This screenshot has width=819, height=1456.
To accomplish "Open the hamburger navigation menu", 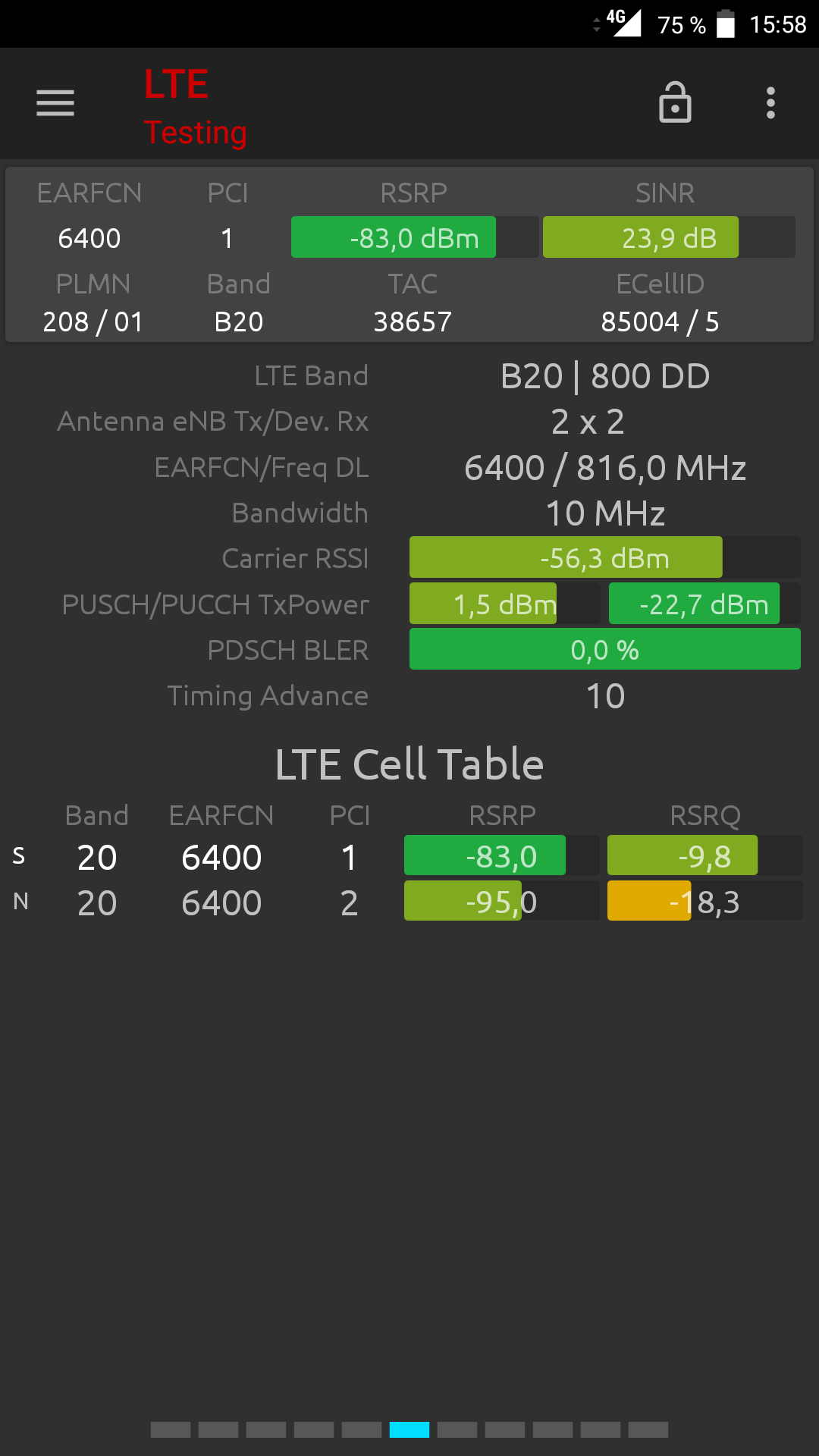I will coord(55,103).
